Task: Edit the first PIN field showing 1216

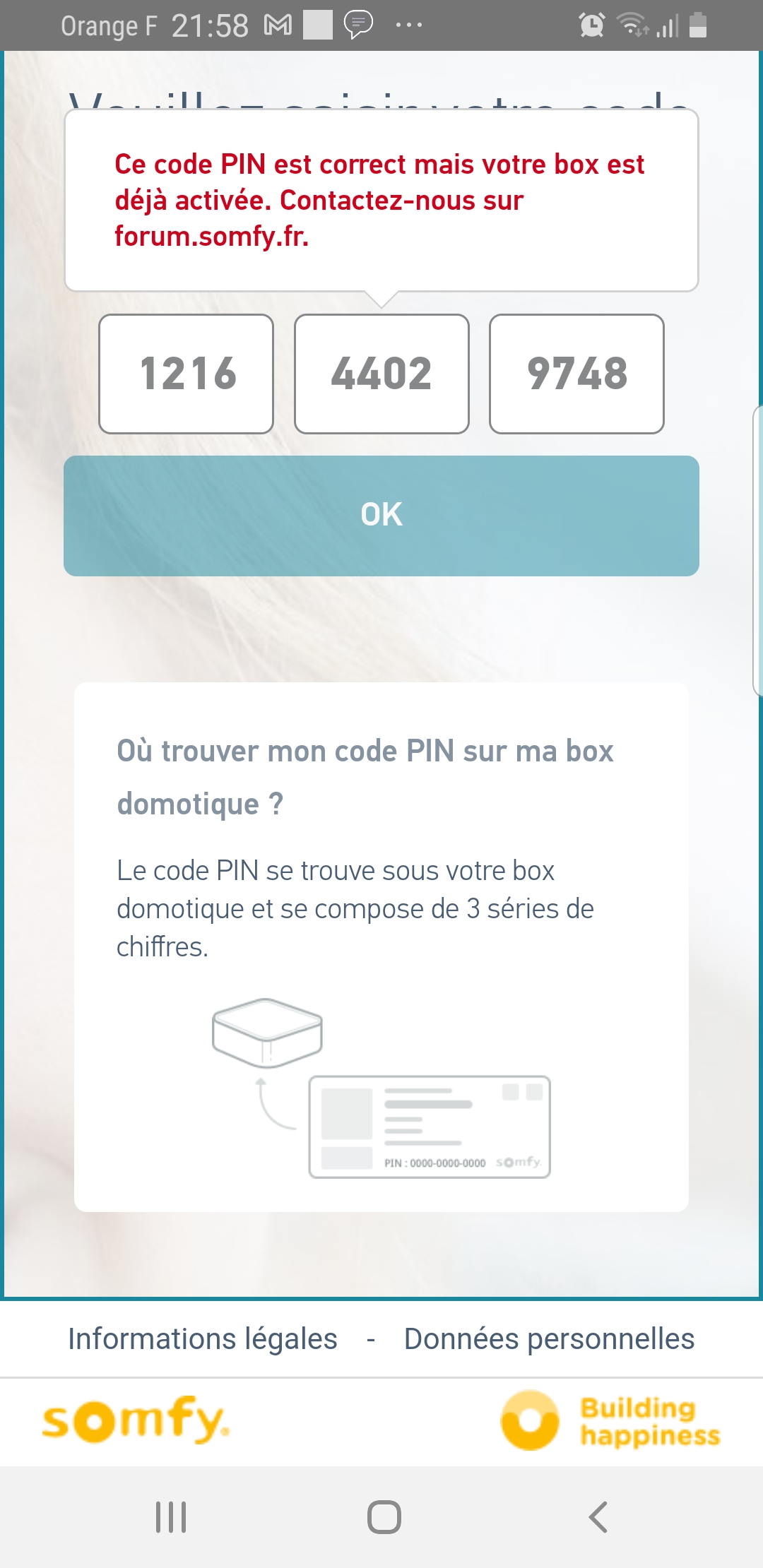Action: [x=187, y=374]
